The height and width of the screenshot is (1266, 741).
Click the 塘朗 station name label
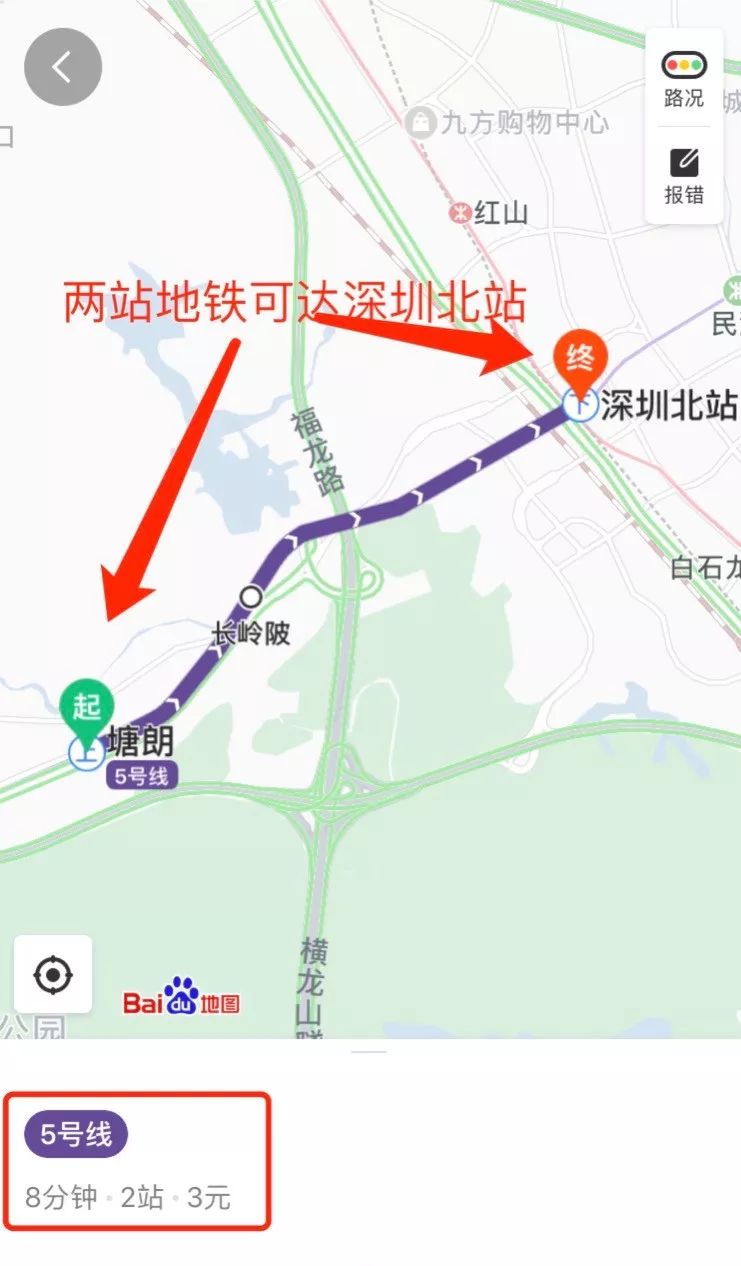pos(141,742)
